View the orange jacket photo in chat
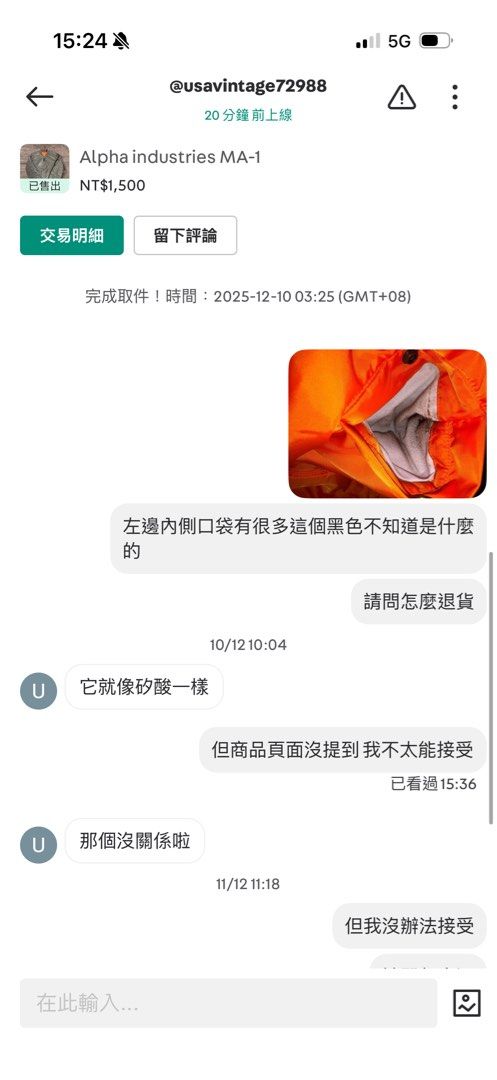Screen dimensions: 497x1080 coord(388,424)
